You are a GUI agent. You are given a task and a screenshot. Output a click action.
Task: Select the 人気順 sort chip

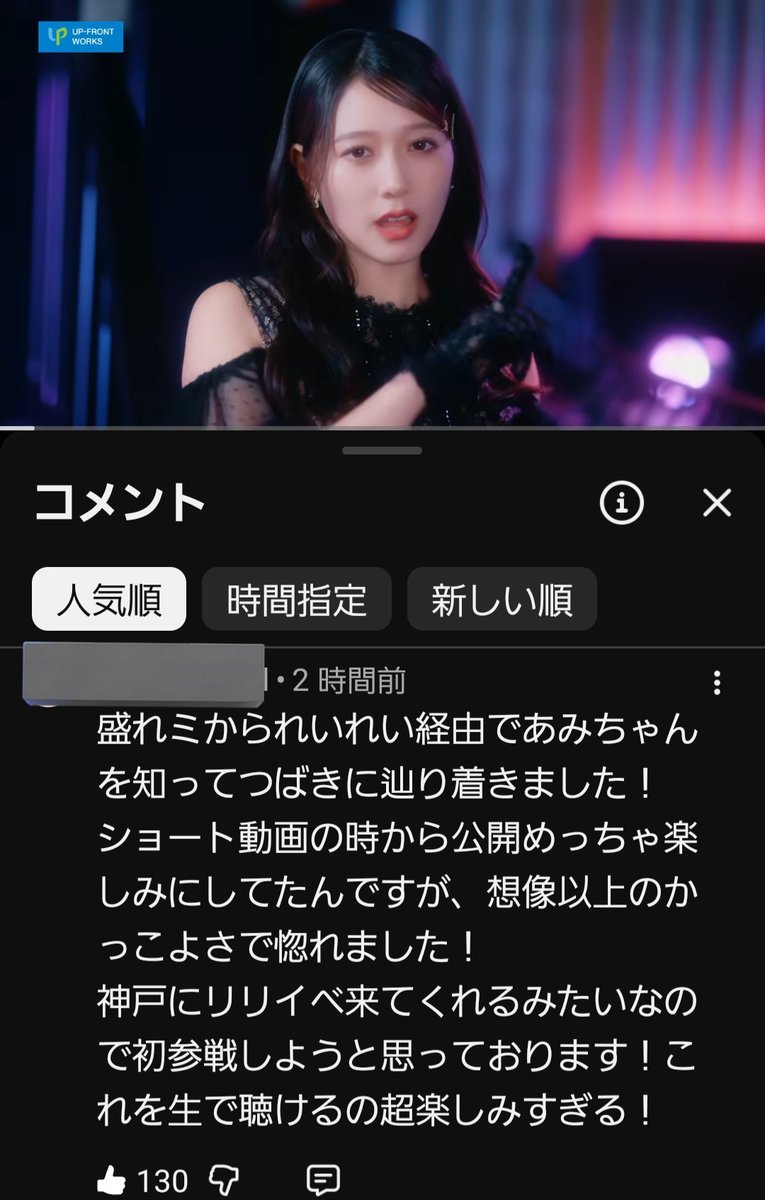[x=108, y=600]
